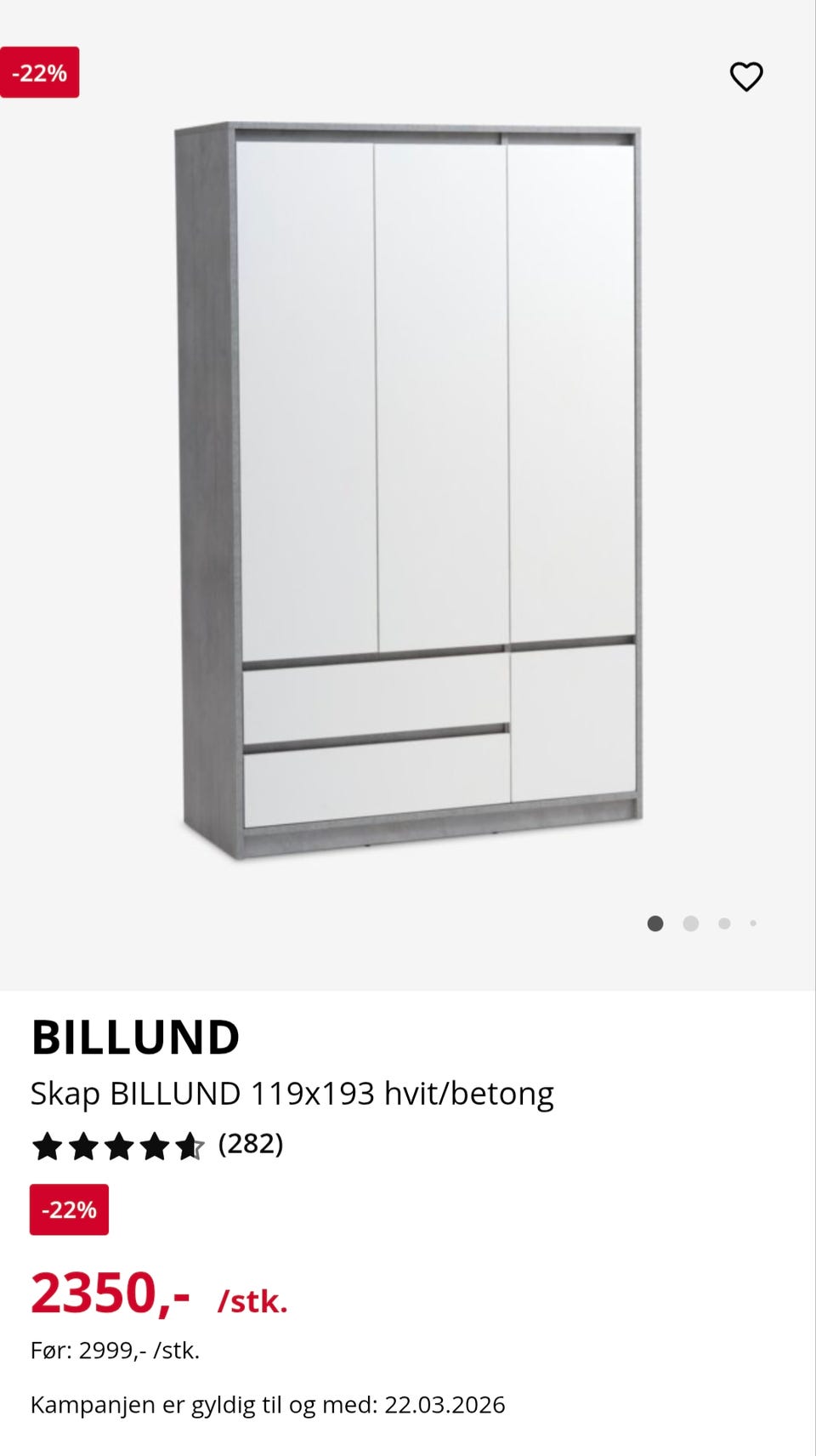The image size is (816, 1456).
Task: Tap the Skap BILLUND 119x193 description text
Action: point(291,1093)
